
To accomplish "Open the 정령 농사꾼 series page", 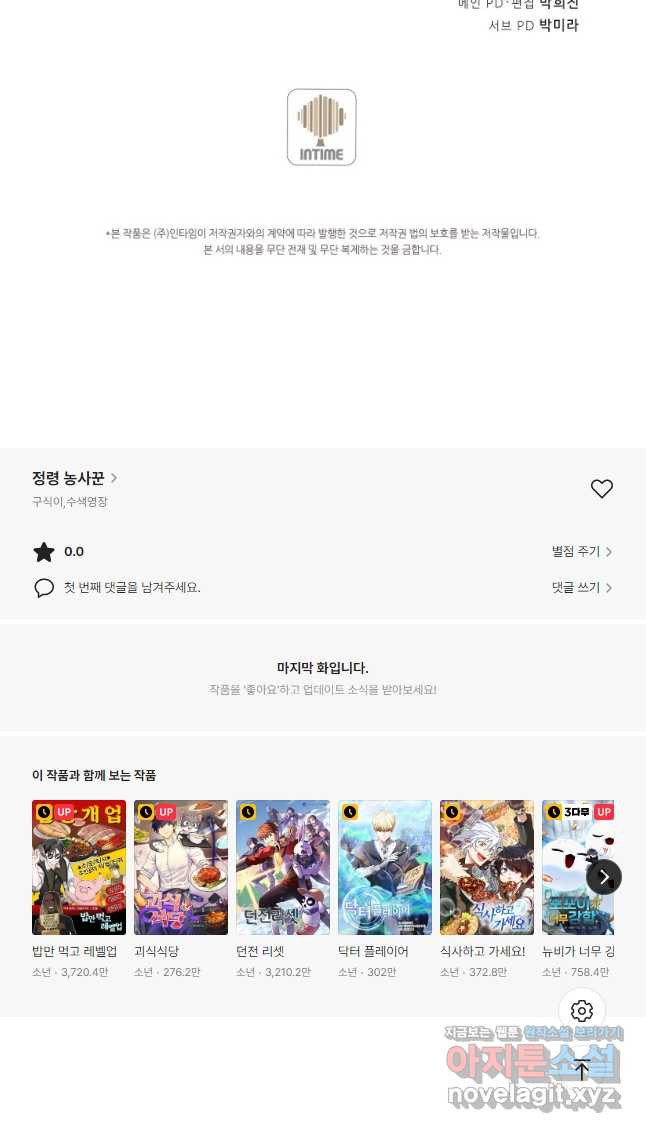I will coord(74,478).
